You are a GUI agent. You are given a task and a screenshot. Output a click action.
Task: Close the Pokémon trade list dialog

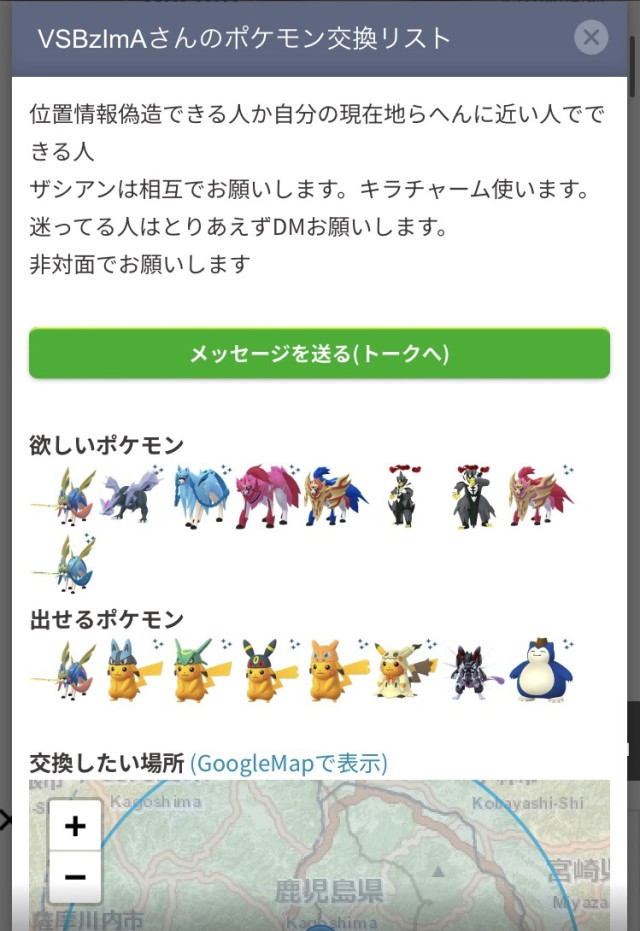[591, 38]
